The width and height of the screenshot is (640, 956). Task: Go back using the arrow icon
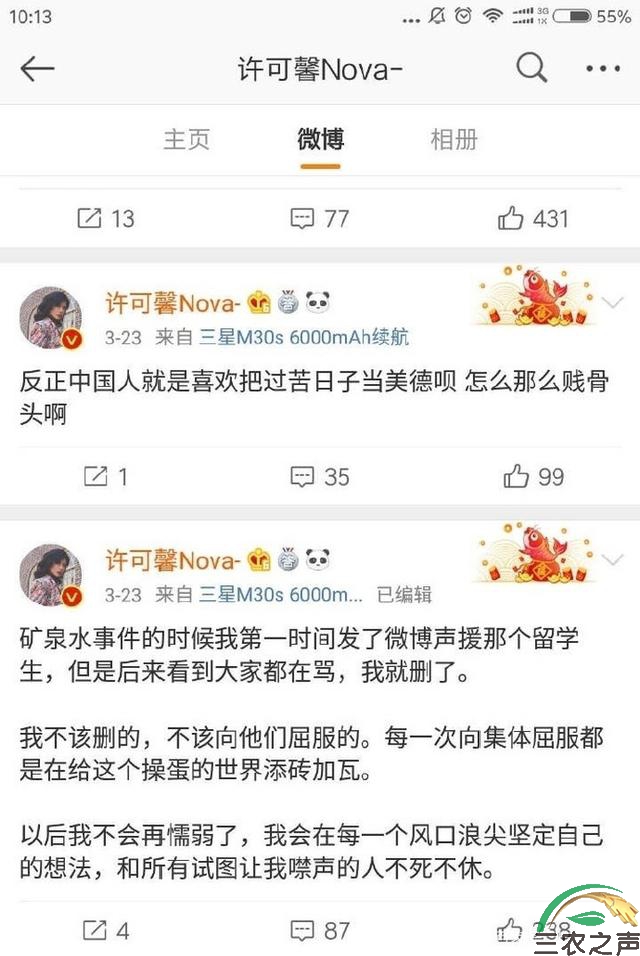pos(37,69)
